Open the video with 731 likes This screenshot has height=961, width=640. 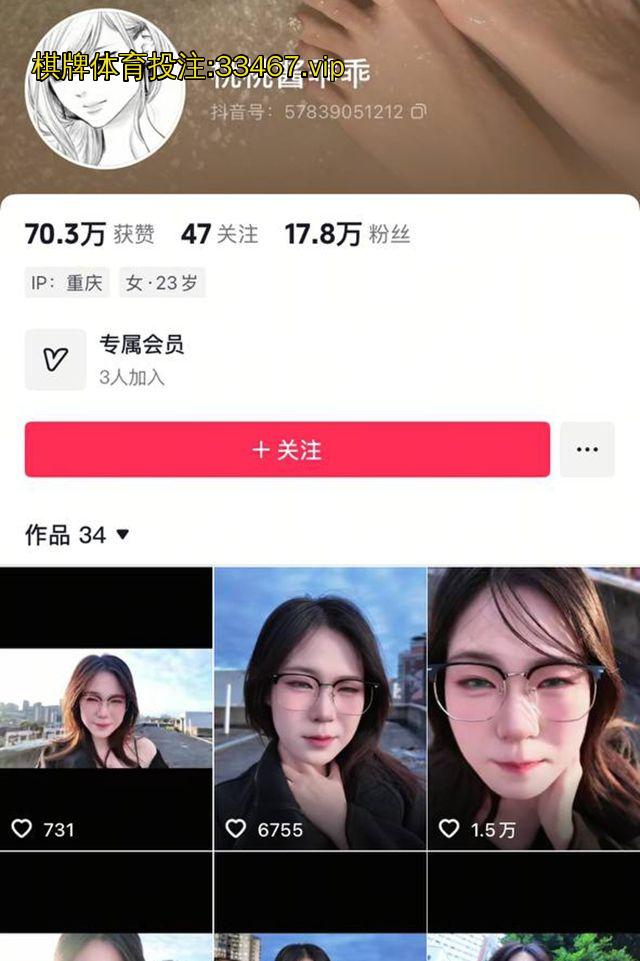[106, 708]
